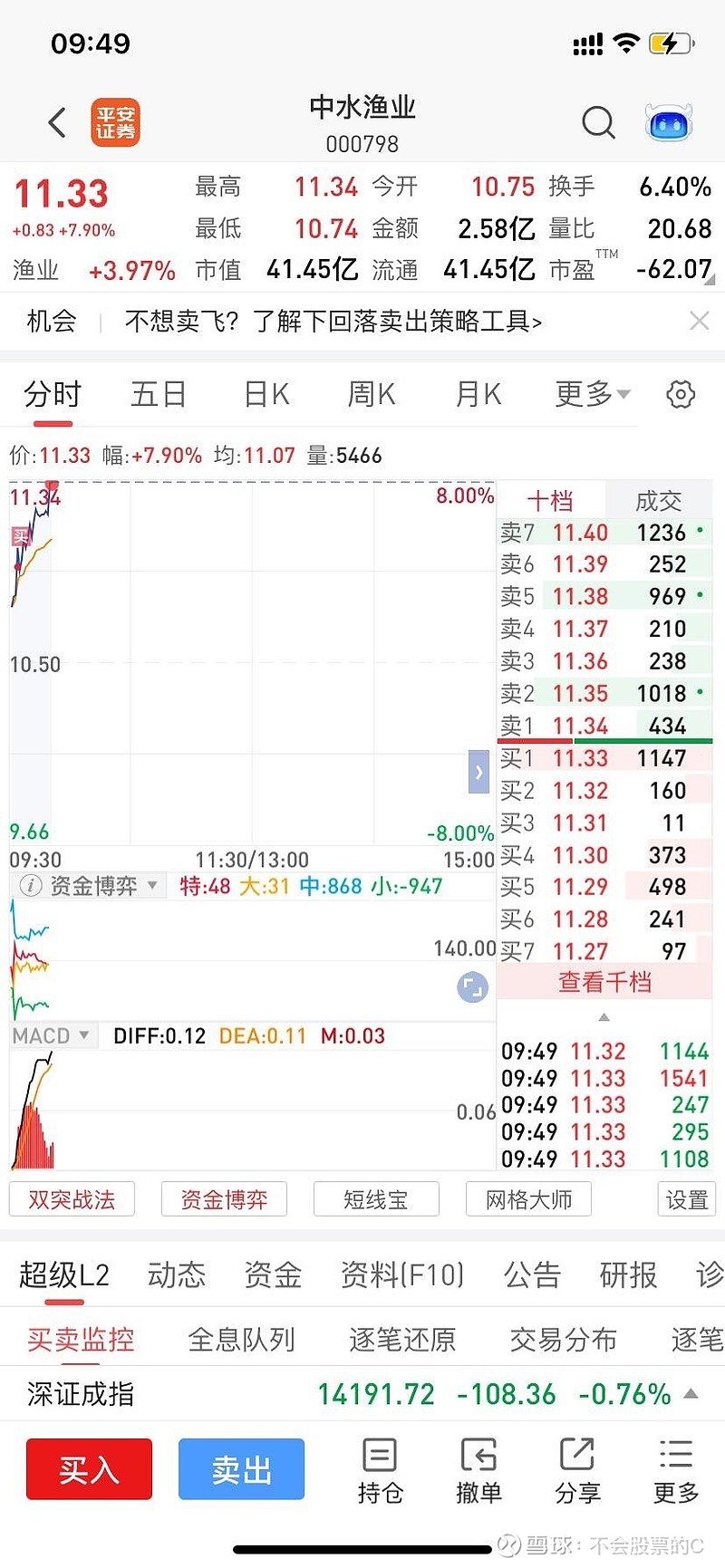This screenshot has width=725, height=1568.
Task: Switch chart to 五日 view
Action: [x=159, y=395]
